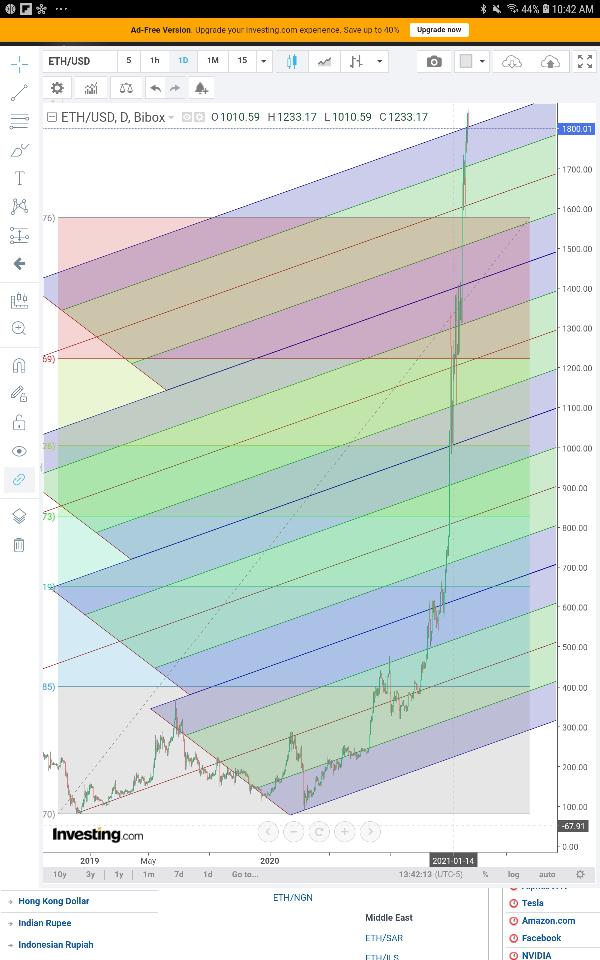The image size is (600, 960).
Task: Zoom in the chart with plus button
Action: pyautogui.click(x=344, y=831)
